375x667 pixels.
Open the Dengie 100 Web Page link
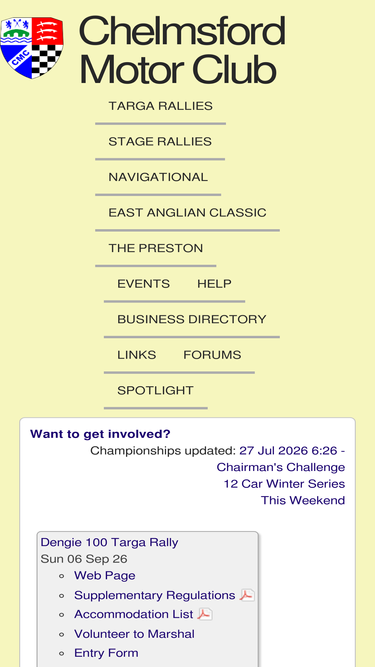pos(105,576)
